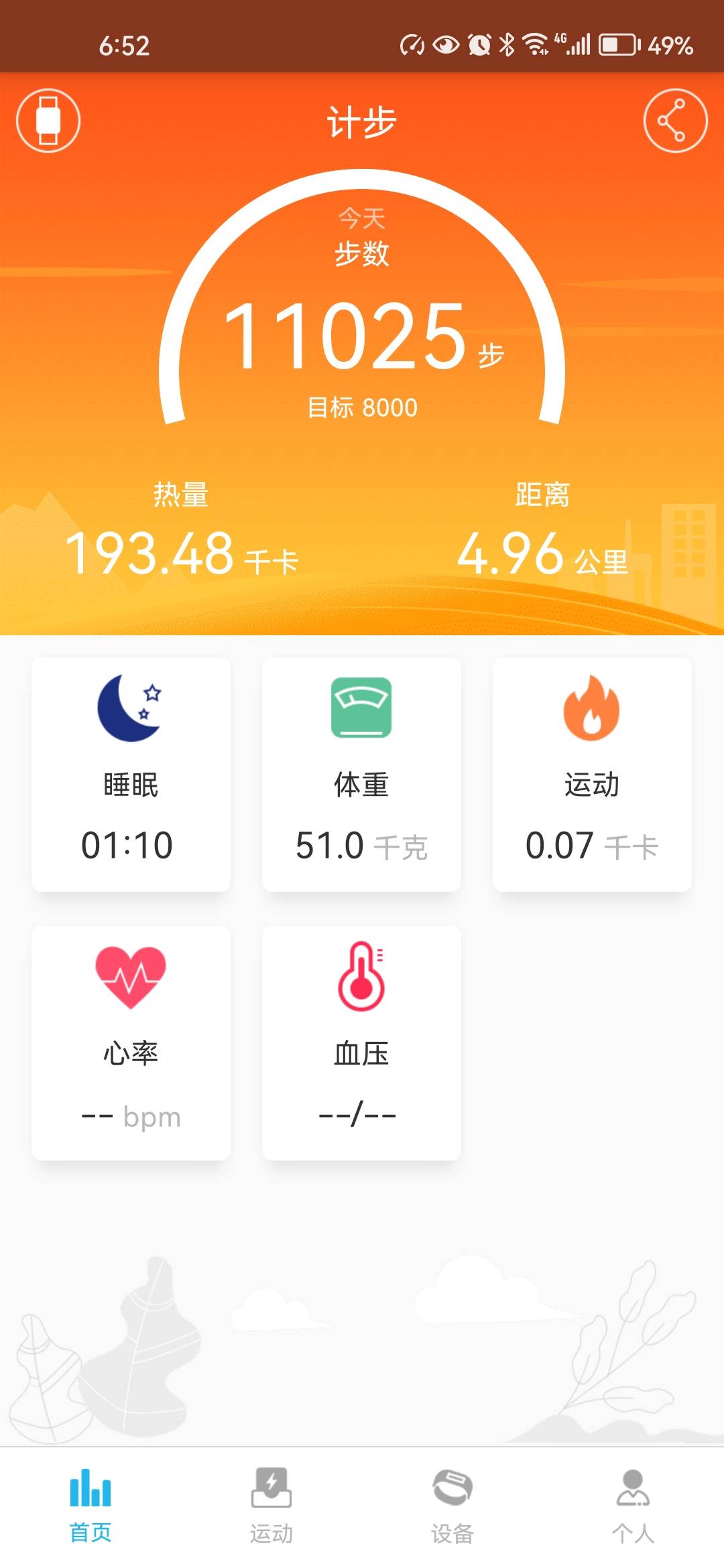724x1568 pixels.
Task: Open the watch device icon top left
Action: coord(48,121)
